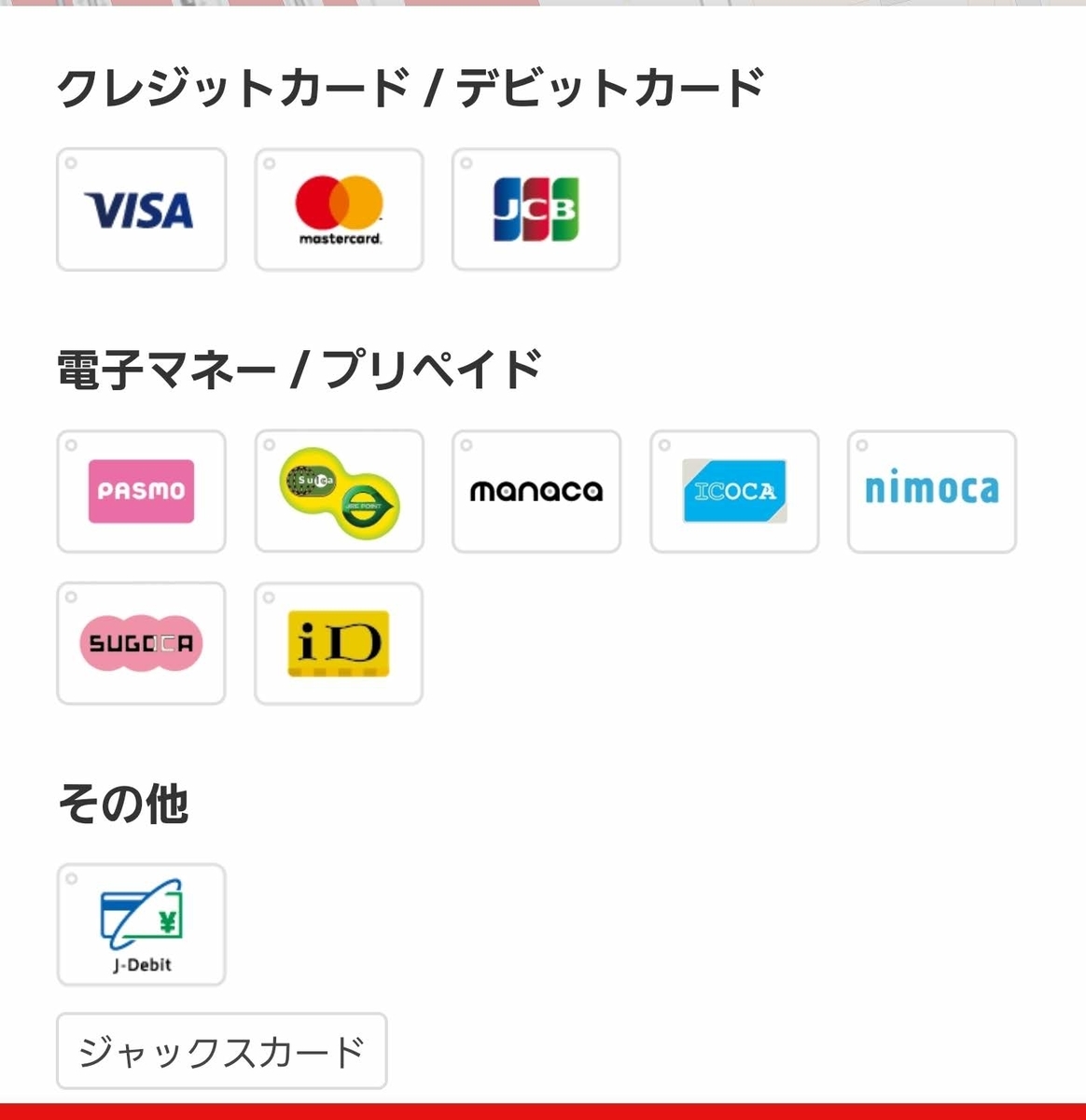Select the VISA card tile
The height and width of the screenshot is (1120, 1086).
point(141,209)
